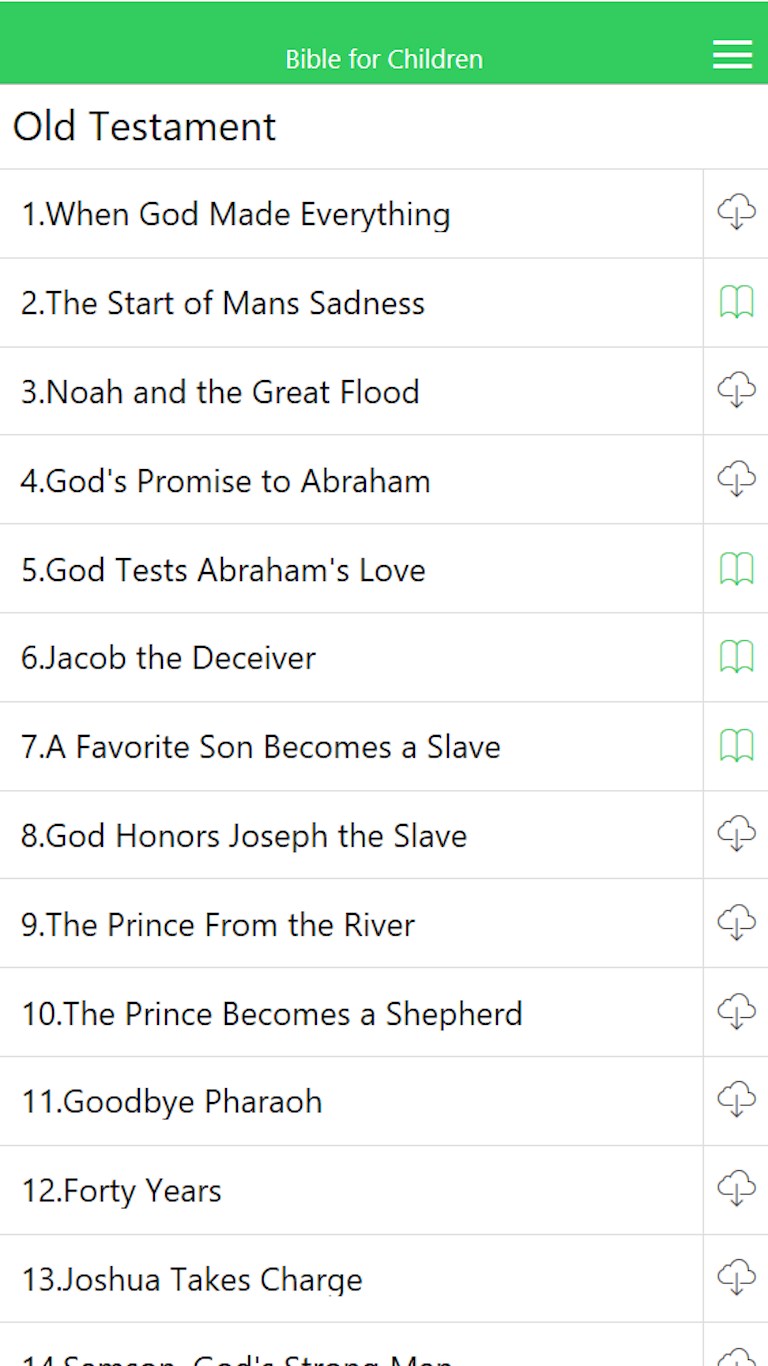Image resolution: width=768 pixels, height=1366 pixels.
Task: Tap the book icon for The Start of Mans Sadness
Action: 736,302
